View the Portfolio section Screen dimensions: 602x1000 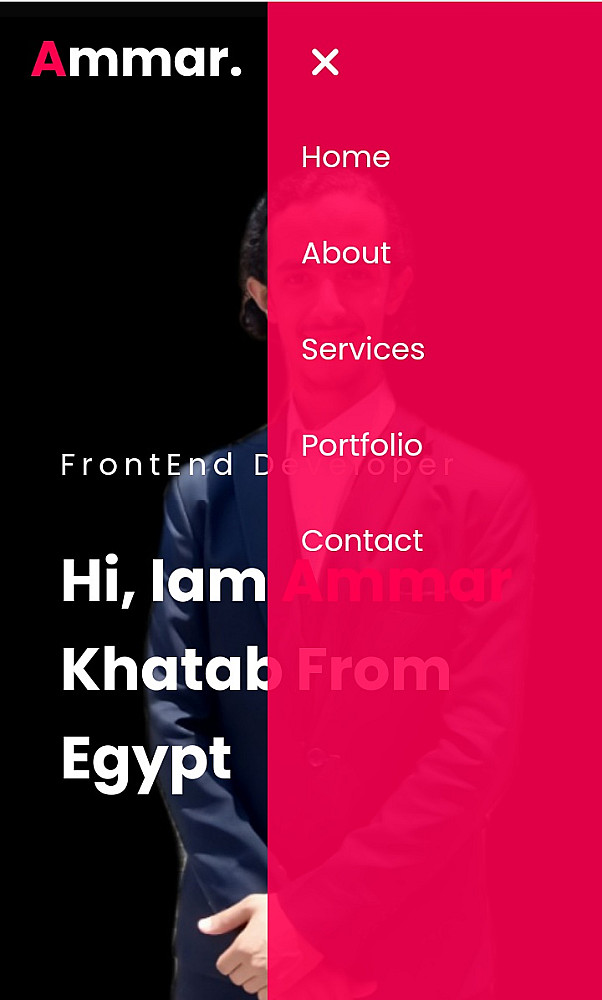[x=362, y=445]
